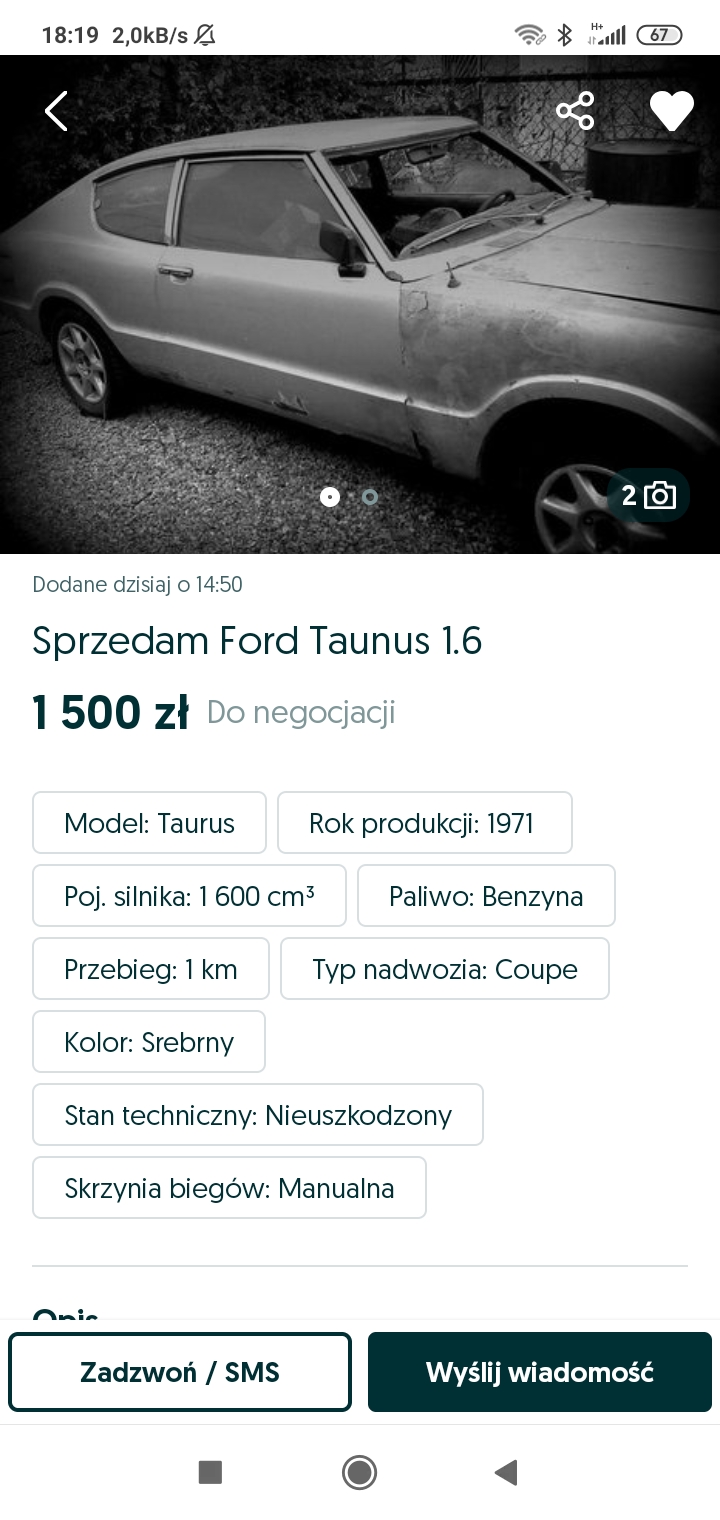
Task: Select the Typ nadwozia: Coupe chip
Action: (x=444, y=969)
